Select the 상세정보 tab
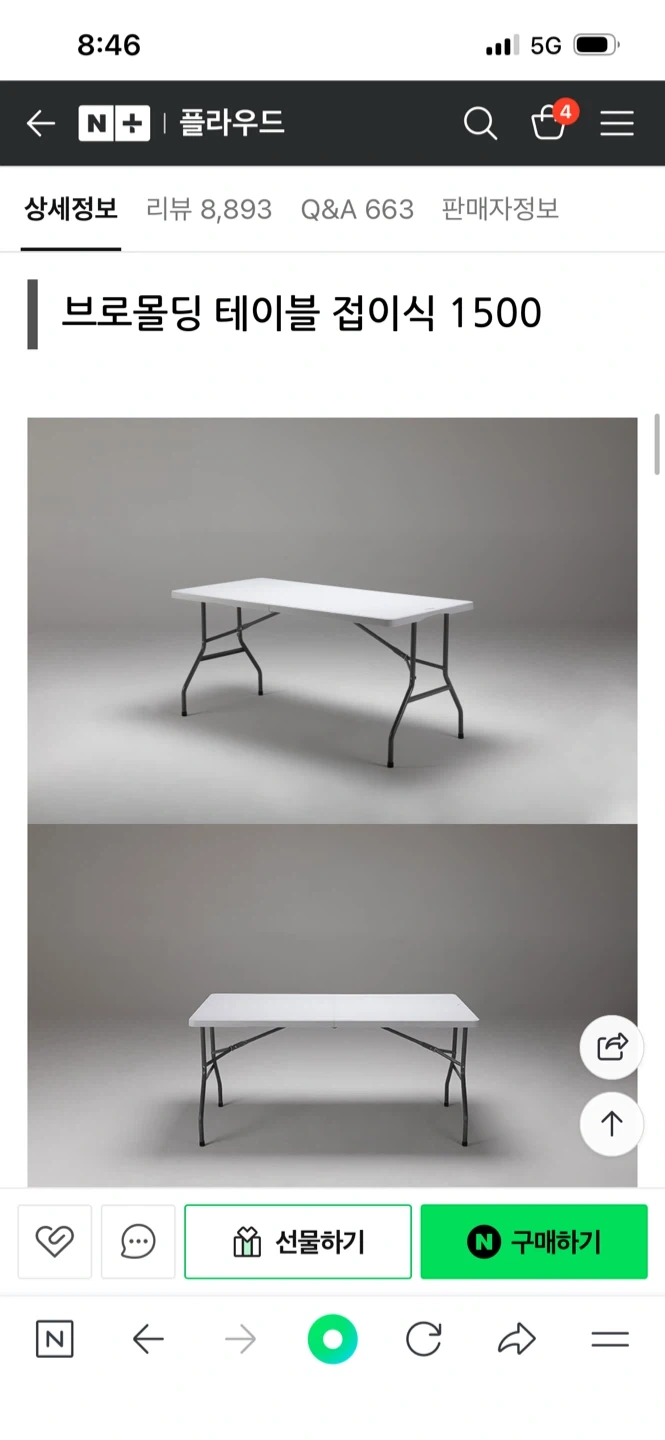Screen dimensions: 665x1440 click(71, 209)
